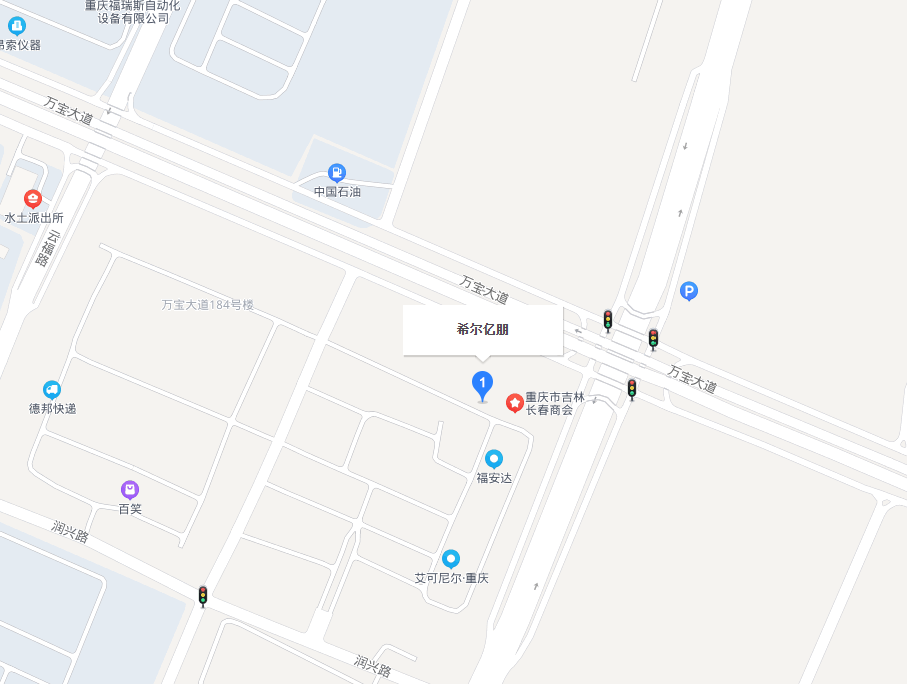Open the 希尔亿朋 info window

pyautogui.click(x=482, y=330)
